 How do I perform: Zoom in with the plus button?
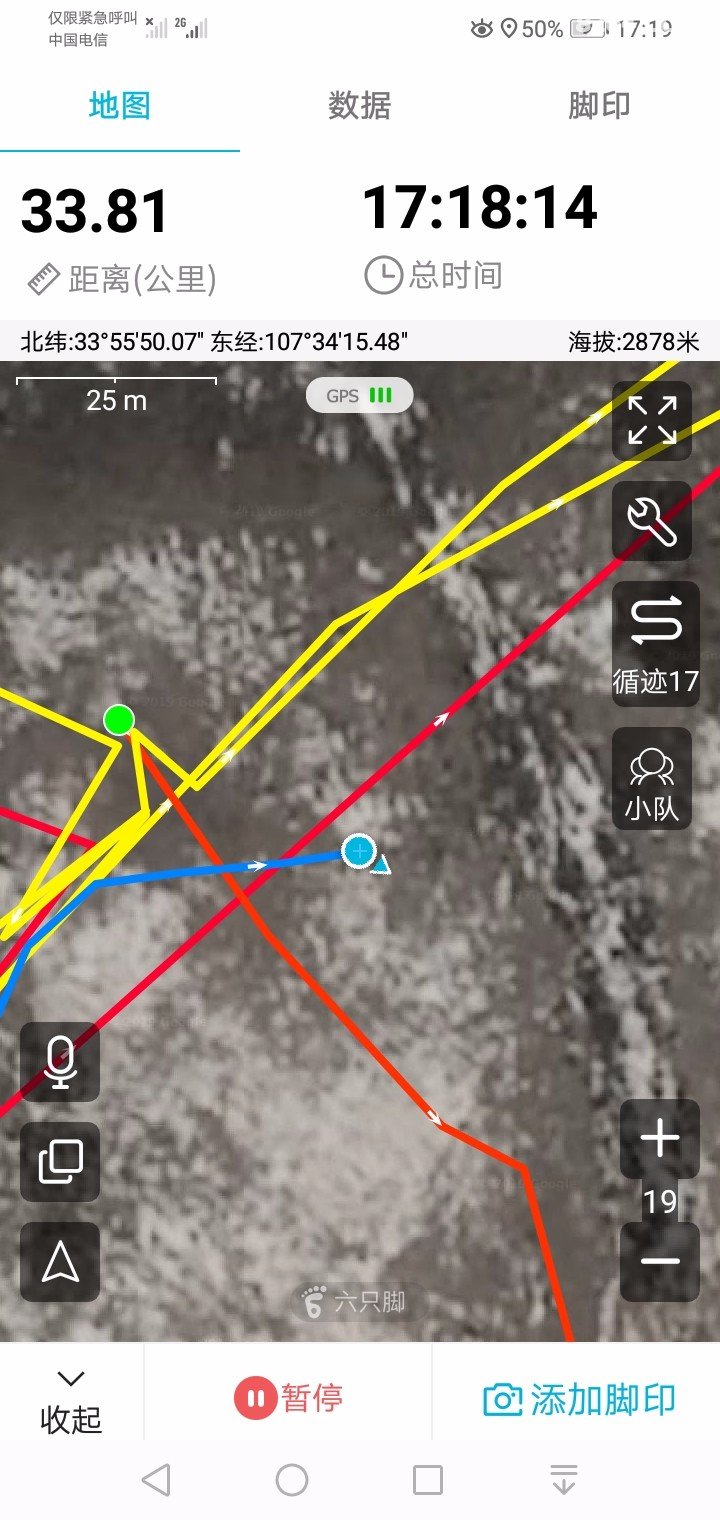coord(660,1139)
